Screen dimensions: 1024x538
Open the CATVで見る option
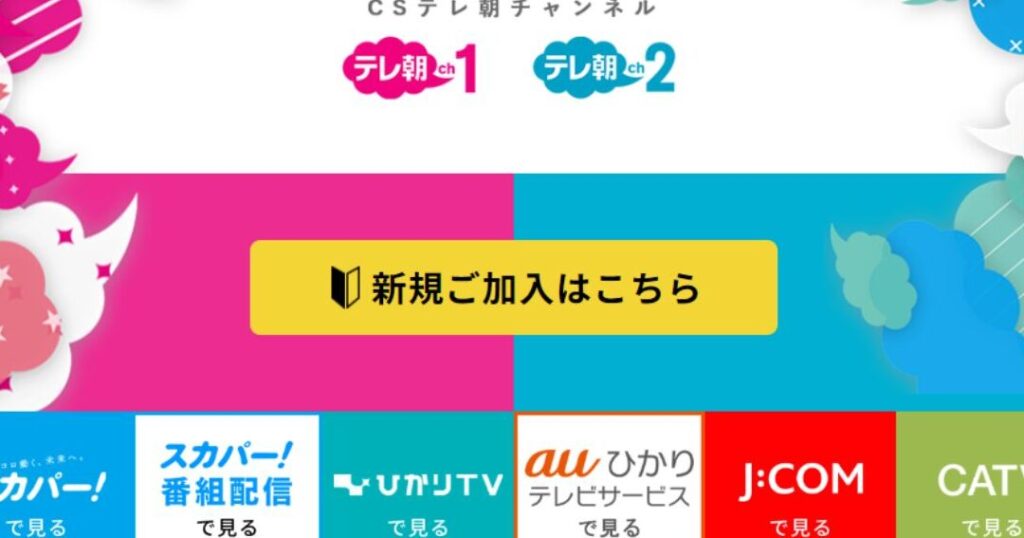click(x=962, y=478)
